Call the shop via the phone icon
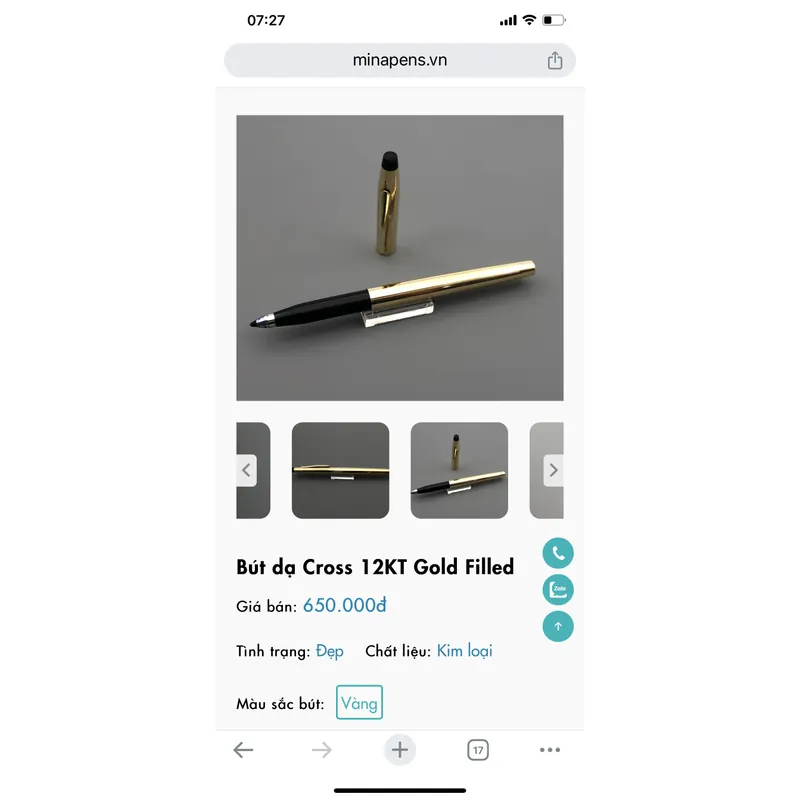The image size is (800, 800). click(558, 553)
